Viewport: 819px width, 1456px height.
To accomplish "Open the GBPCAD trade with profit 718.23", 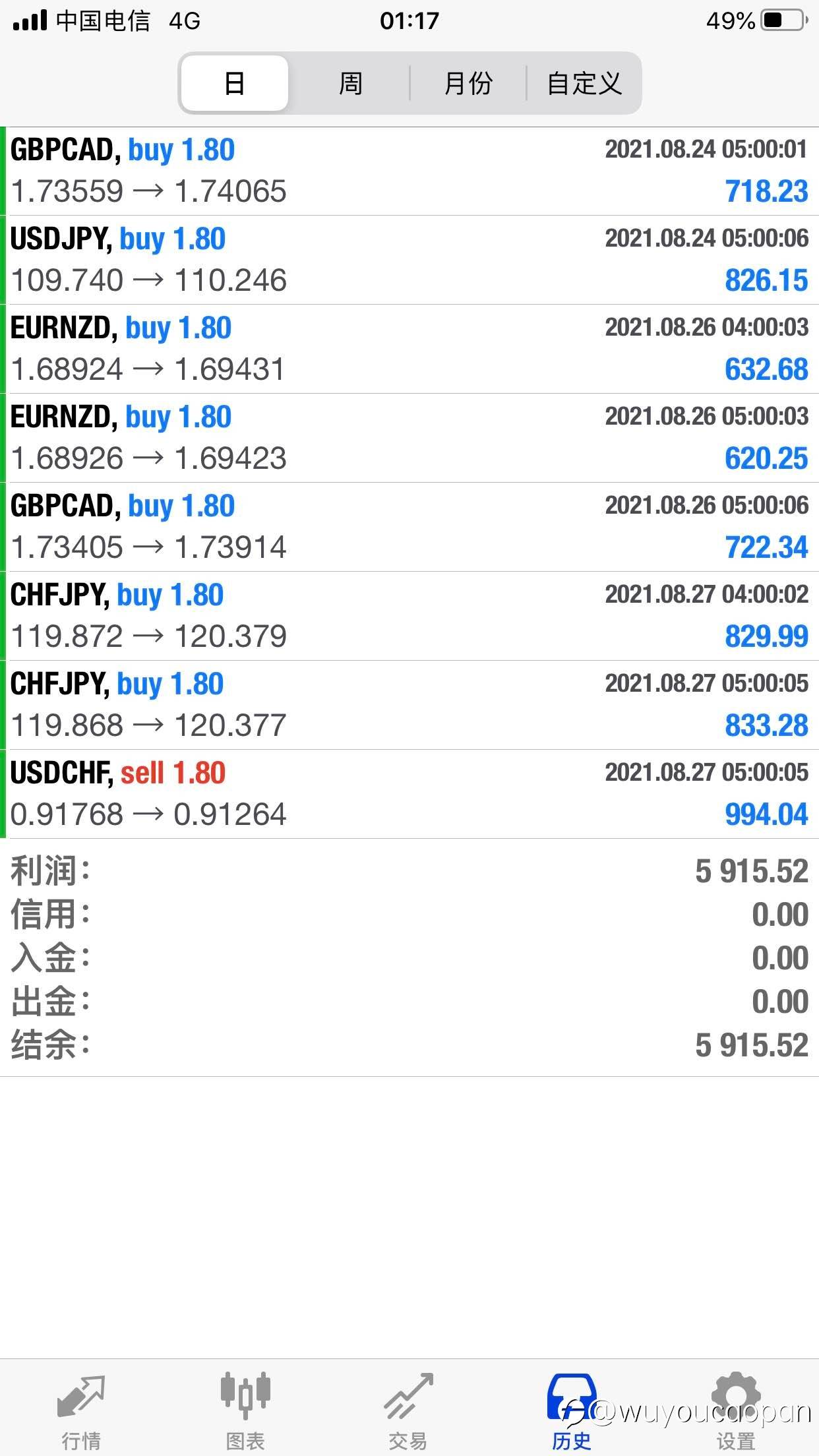I will (409, 171).
